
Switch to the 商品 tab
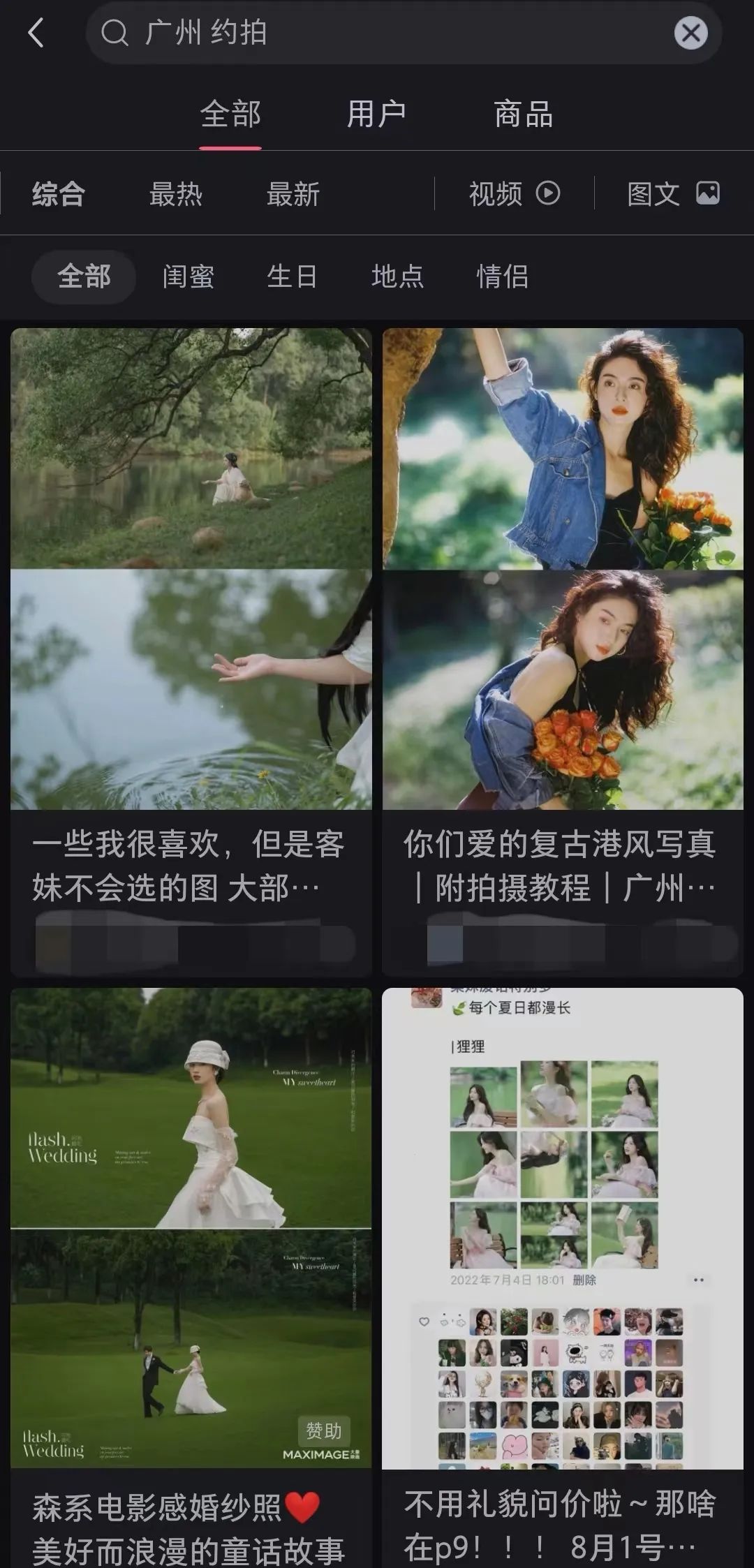click(x=524, y=114)
